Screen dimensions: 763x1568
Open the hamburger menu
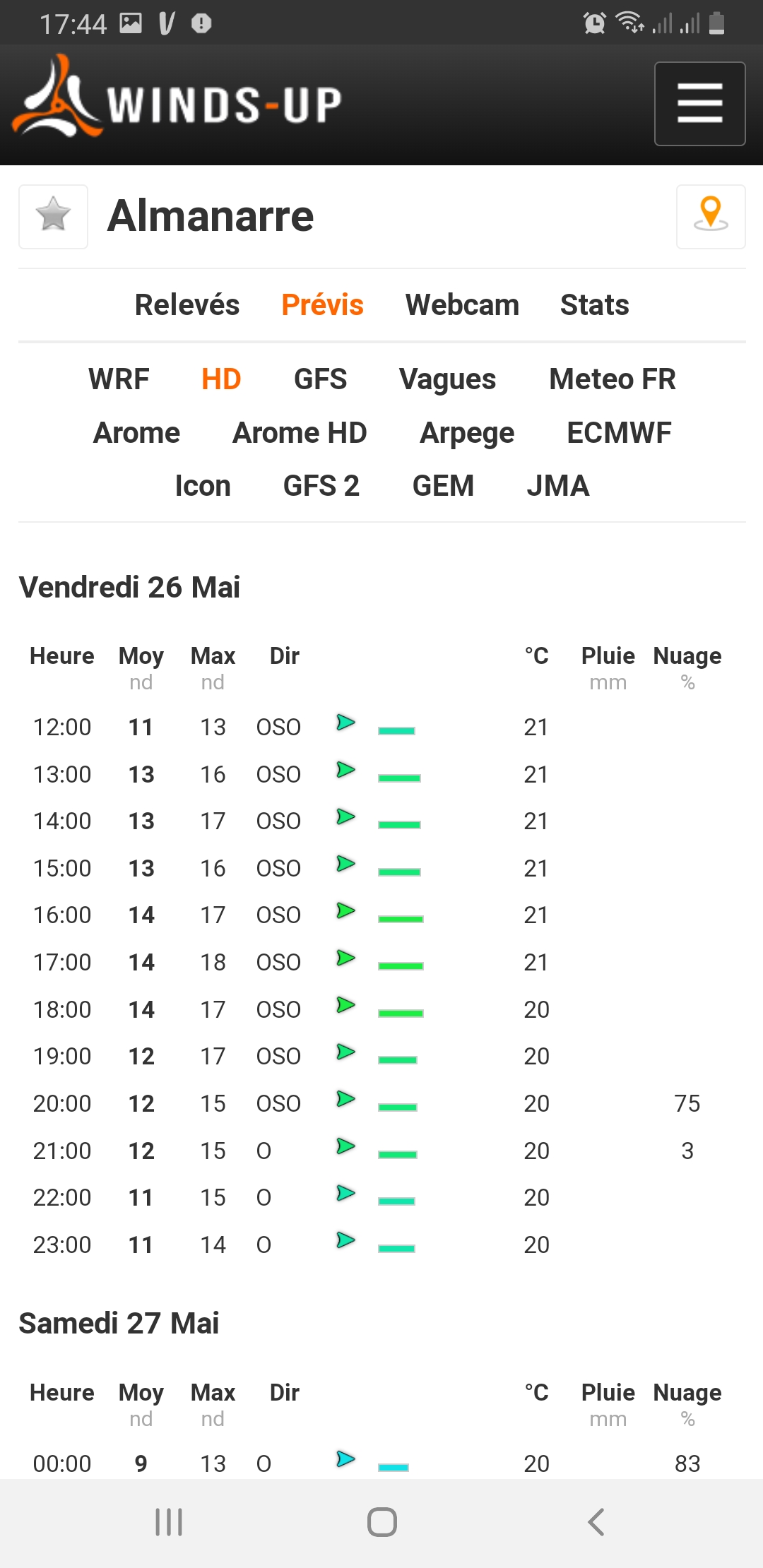(699, 104)
